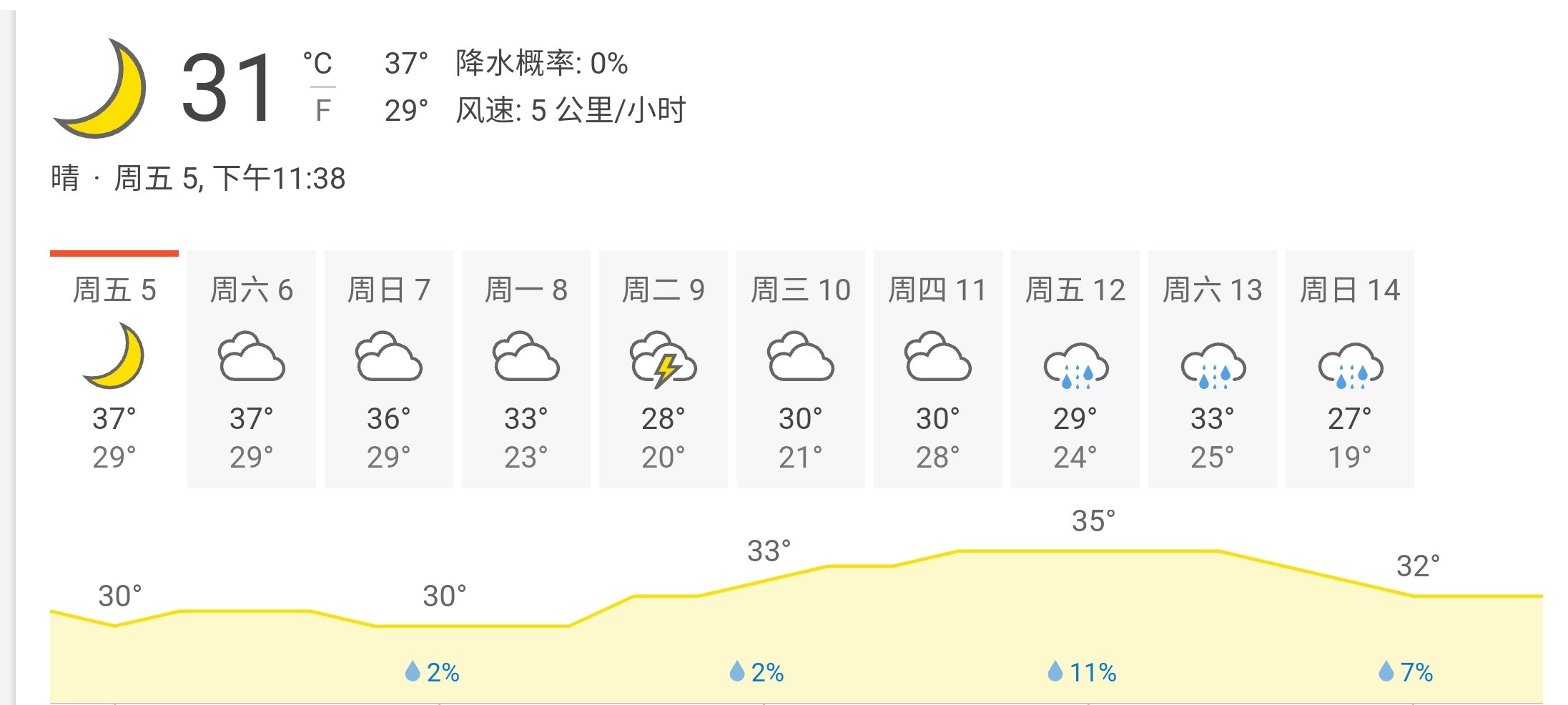Select the 周日 7 forecast day
Image resolution: width=1568 pixels, height=705 pixels.
tap(389, 369)
